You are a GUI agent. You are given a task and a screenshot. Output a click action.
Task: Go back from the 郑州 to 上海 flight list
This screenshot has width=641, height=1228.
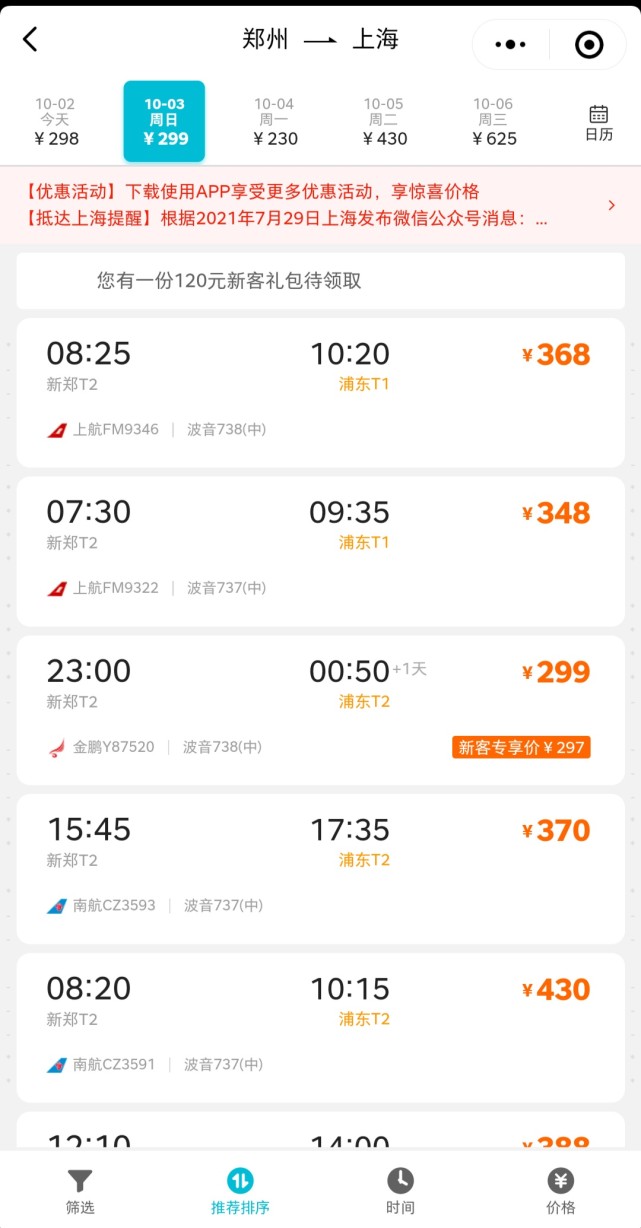point(30,40)
